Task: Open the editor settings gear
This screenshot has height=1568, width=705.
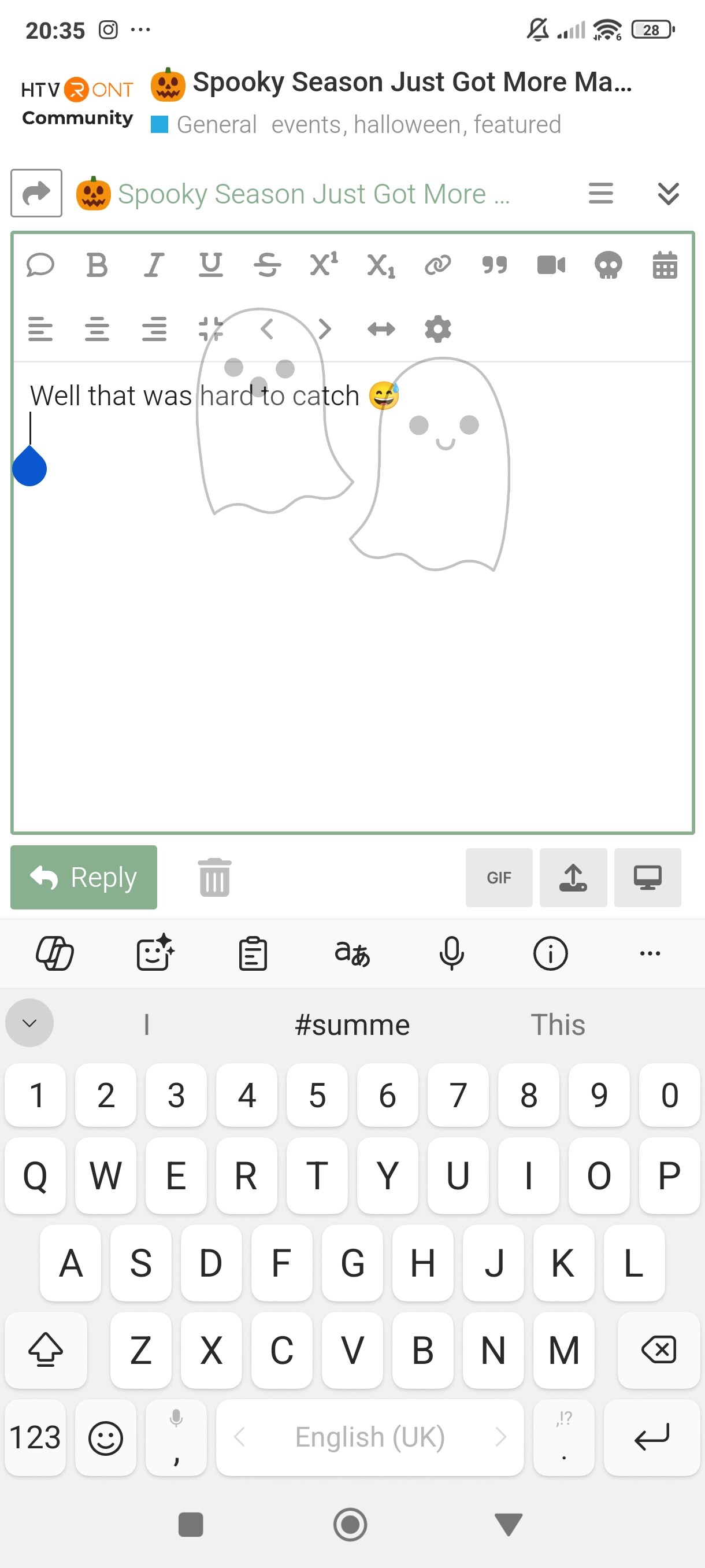Action: (437, 330)
